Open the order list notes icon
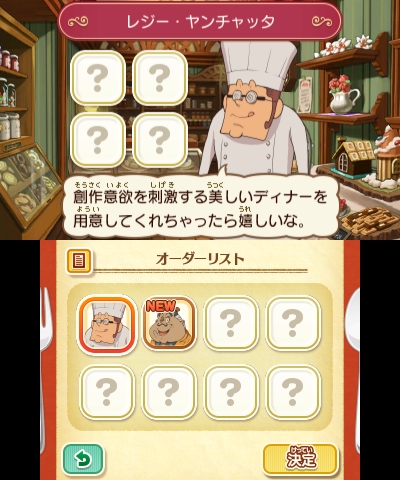Viewport: 400px width, 480px height. [79, 260]
